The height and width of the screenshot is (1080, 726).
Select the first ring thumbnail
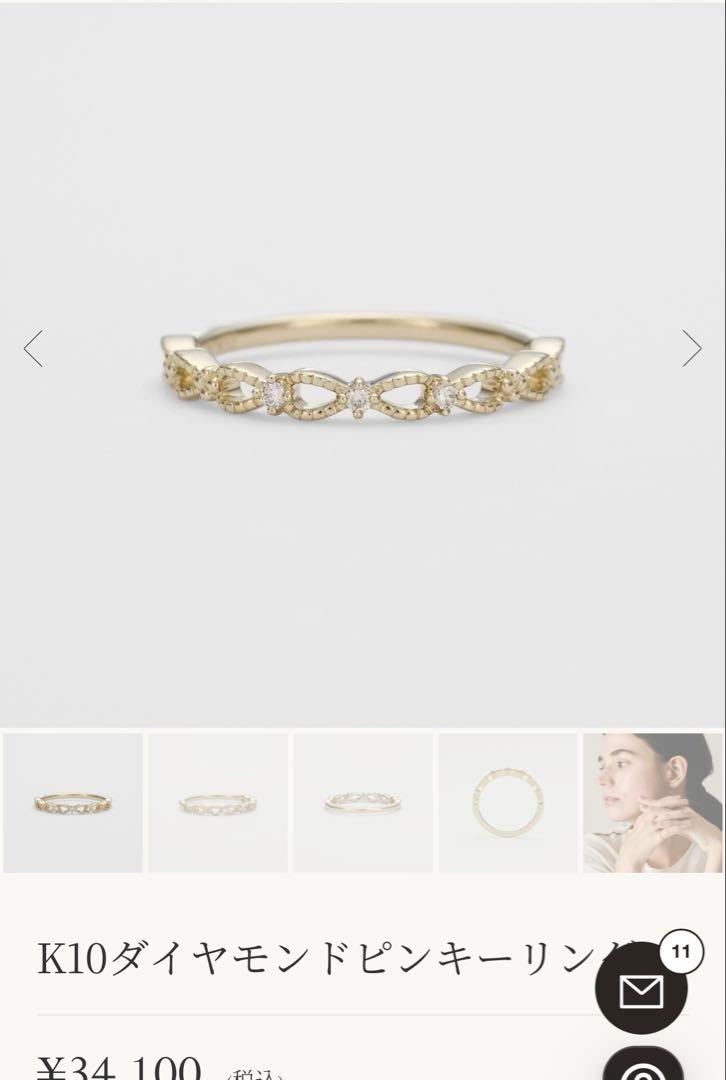click(73, 802)
